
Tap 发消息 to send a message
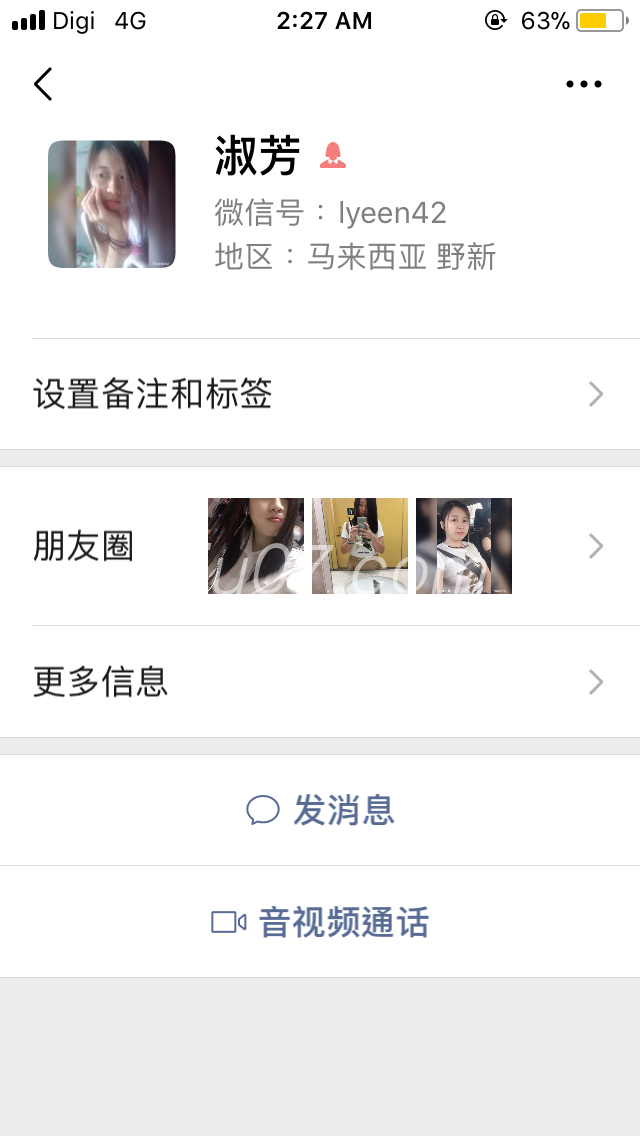click(x=320, y=810)
